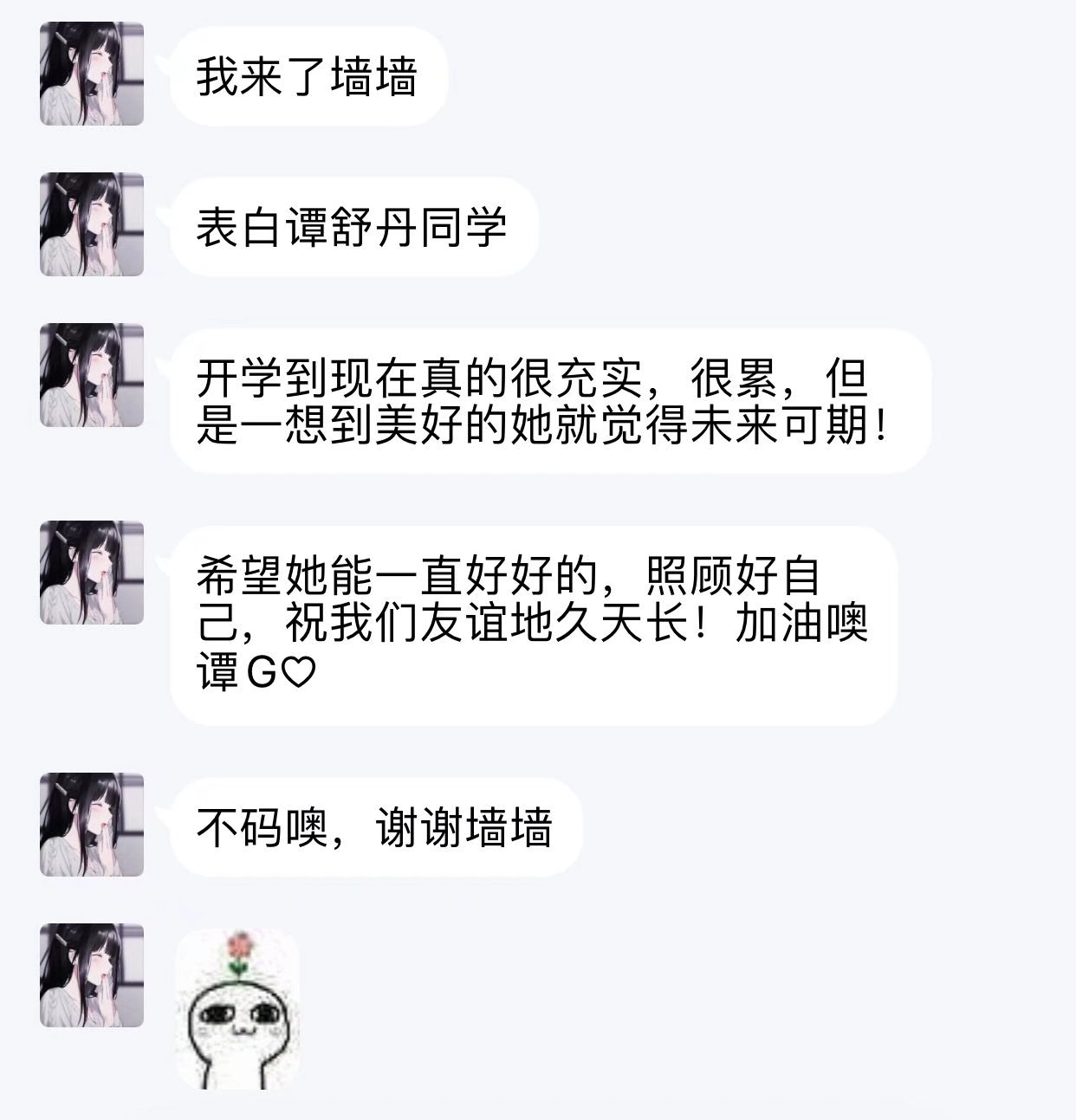Open profile via avatar beside "不码噢，谢谢墙墙"
Screen dimensions: 1076x1120
point(92,825)
